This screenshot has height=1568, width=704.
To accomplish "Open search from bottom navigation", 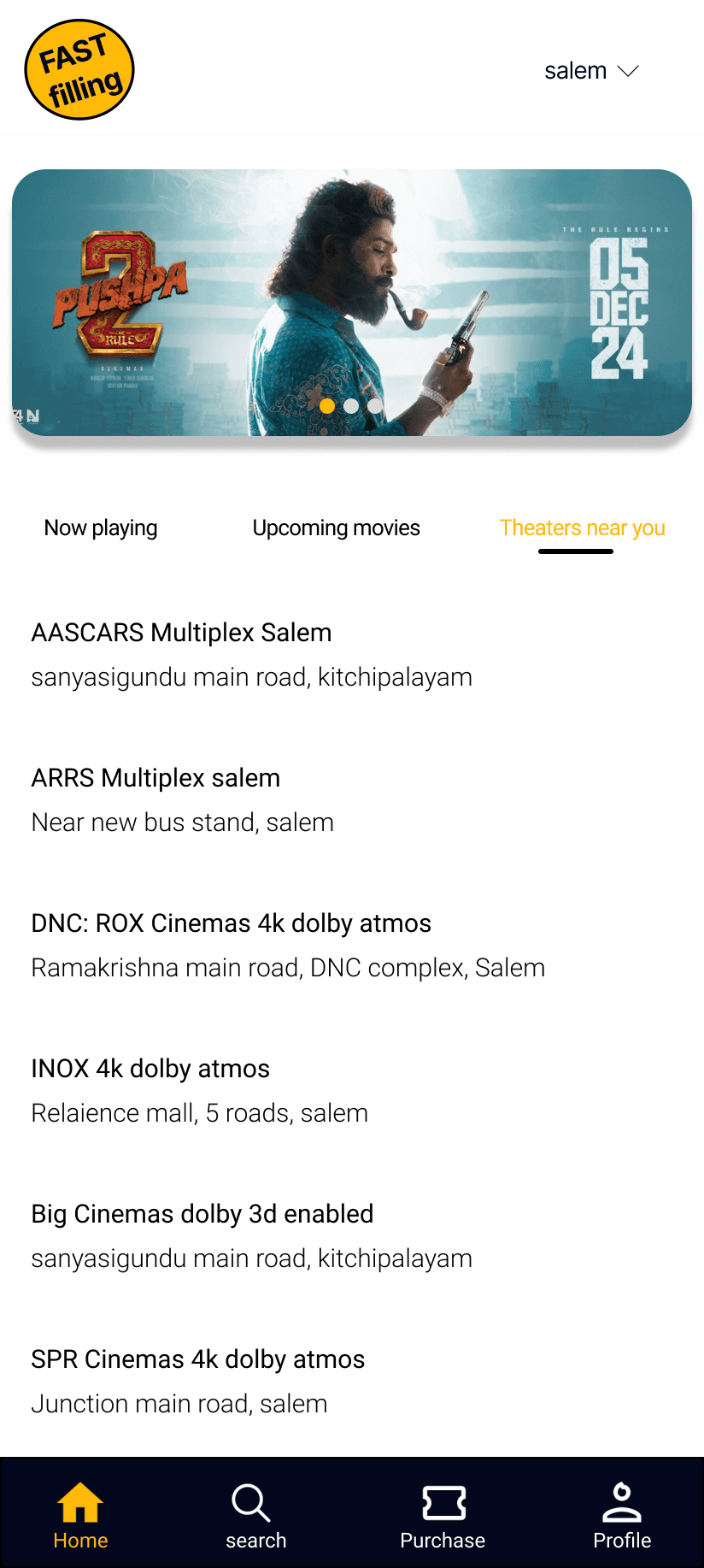I will [255, 1515].
